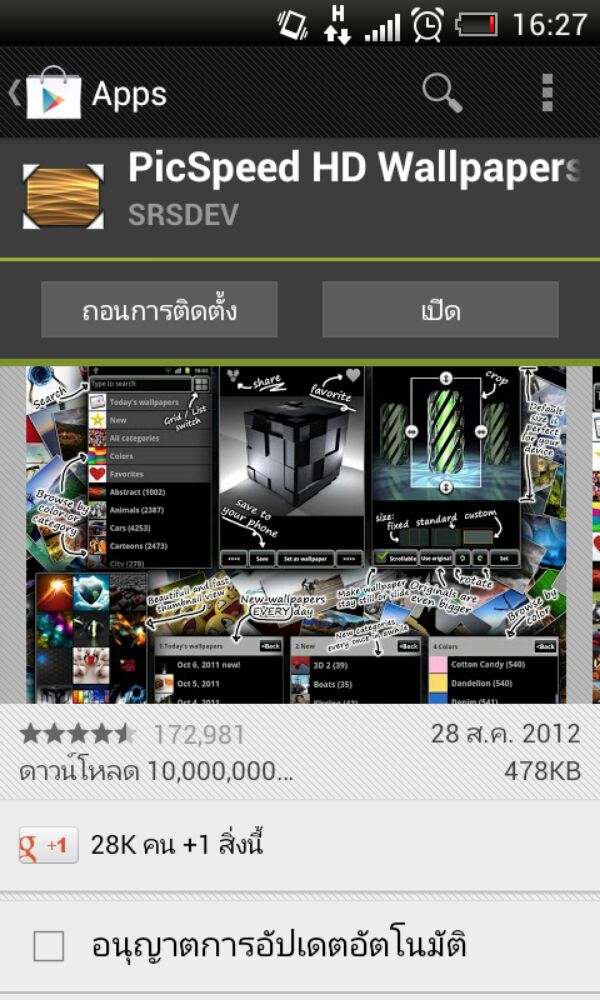Viewport: 600px width, 1000px height.
Task: Open the three-dot overflow menu
Action: click(x=547, y=93)
